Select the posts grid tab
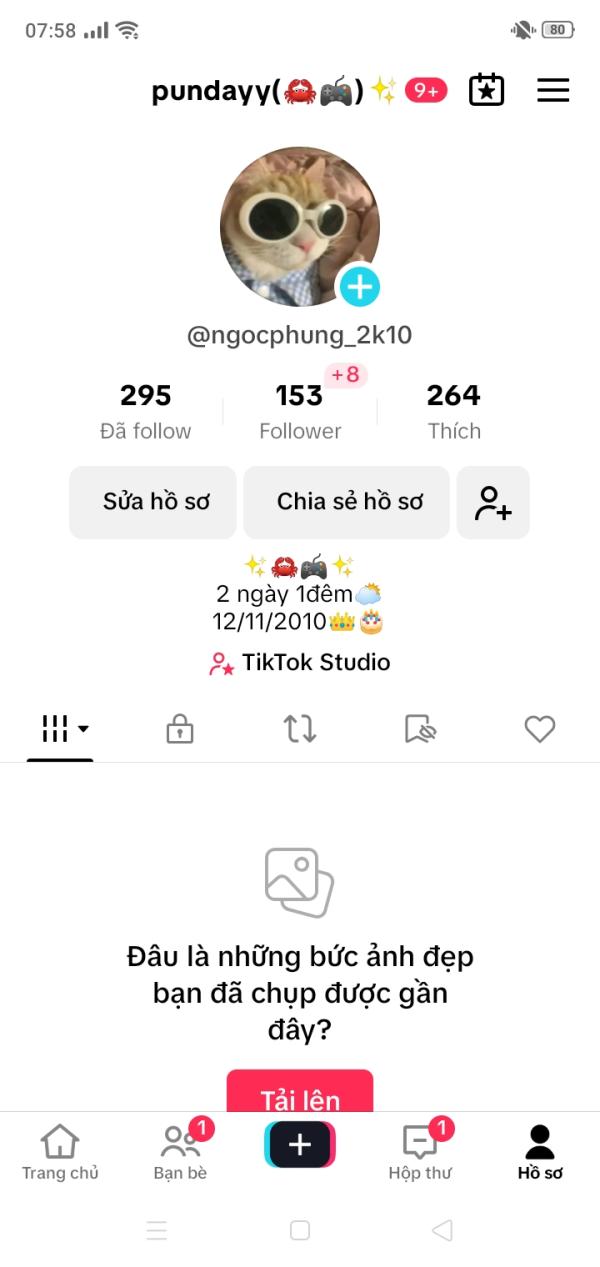 point(61,730)
